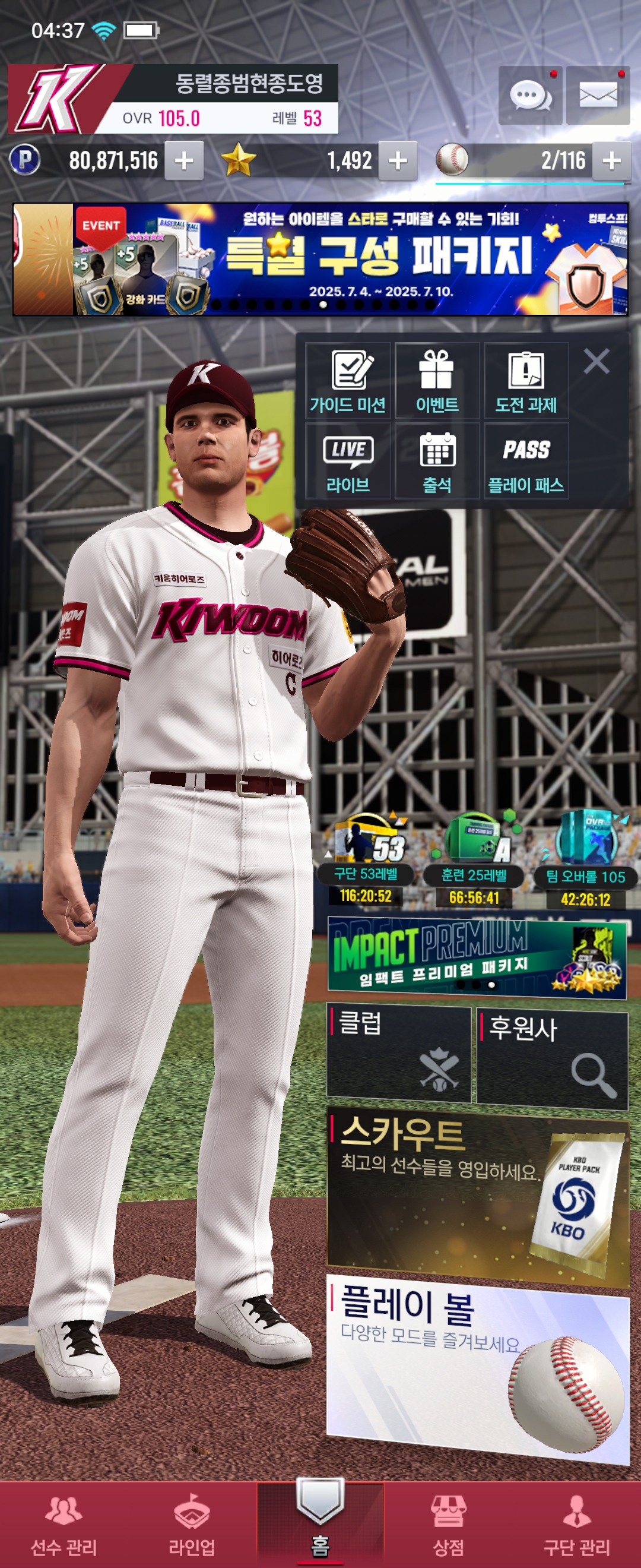
Task: Open the mailbox envelope icon
Action: (597, 96)
